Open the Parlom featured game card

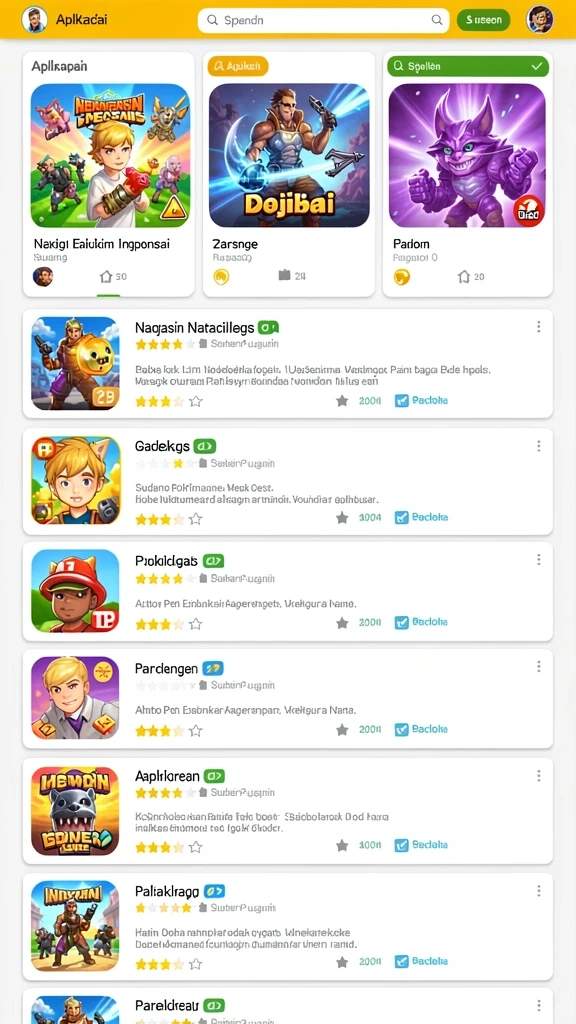coord(468,174)
